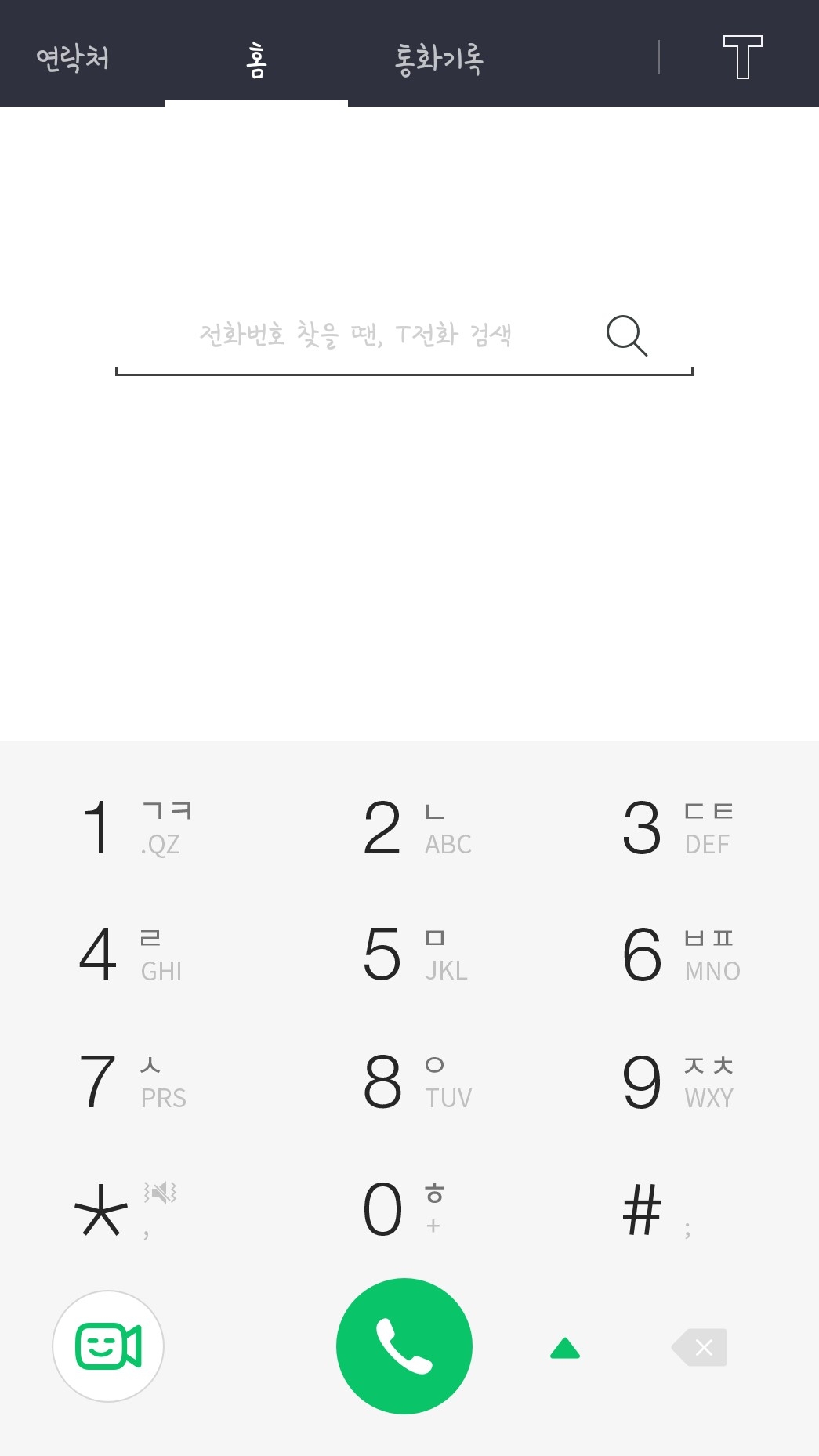This screenshot has width=819, height=1456.
Task: Enter digit 4 on the keypad
Action: (x=133, y=954)
